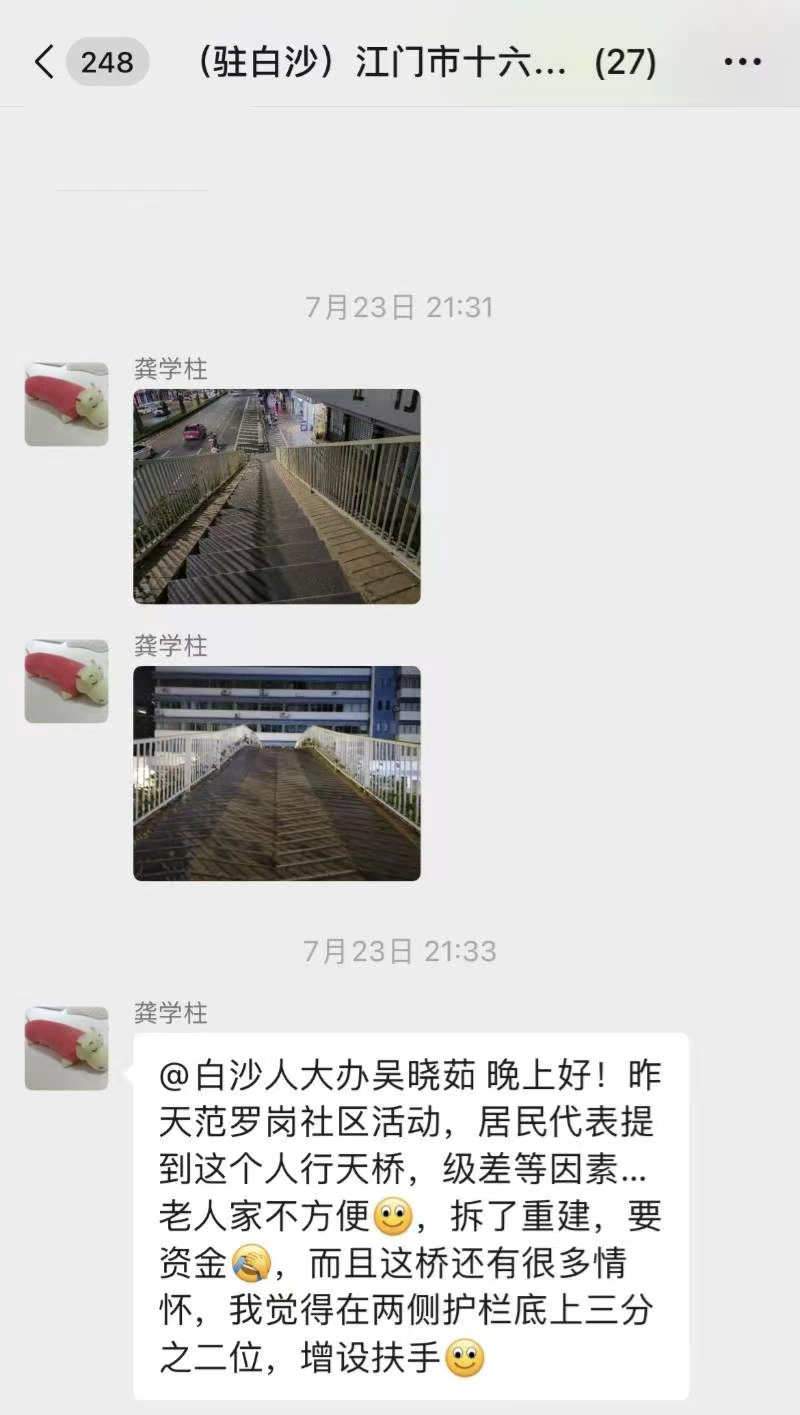Tap the timestamp 7月23日 21:33
The image size is (800, 1415).
pyautogui.click(x=399, y=953)
